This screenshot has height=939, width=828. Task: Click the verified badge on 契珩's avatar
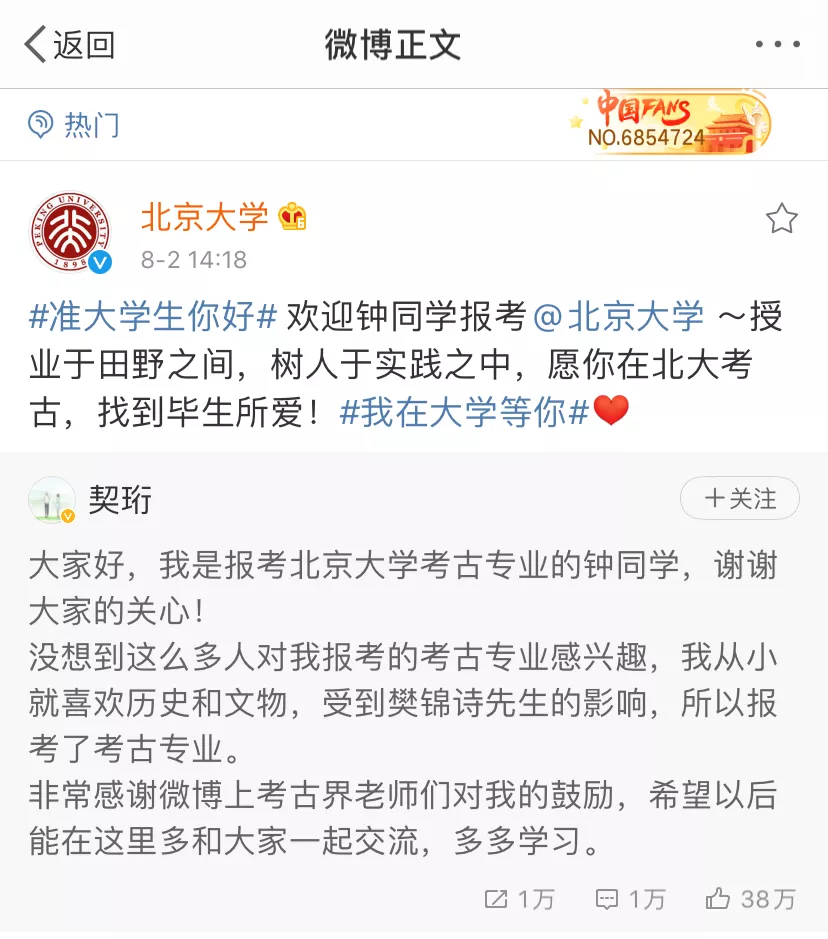coord(66,517)
